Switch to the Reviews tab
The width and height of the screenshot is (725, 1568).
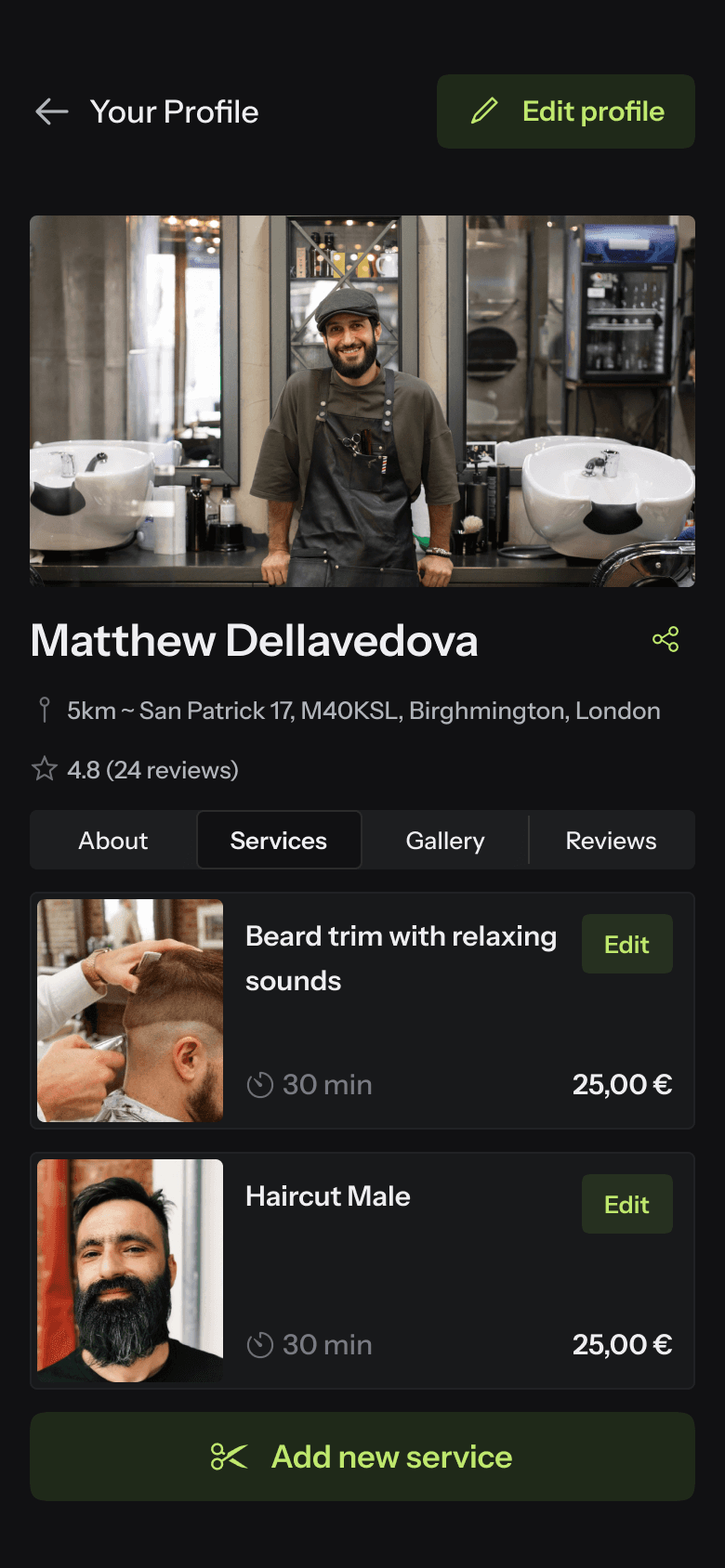point(611,840)
